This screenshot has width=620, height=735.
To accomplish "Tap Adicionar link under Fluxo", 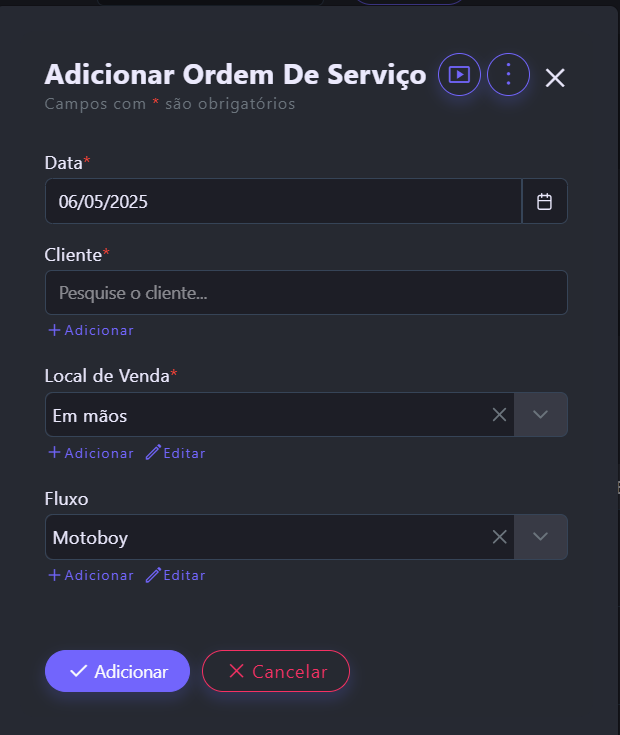I will 91,575.
